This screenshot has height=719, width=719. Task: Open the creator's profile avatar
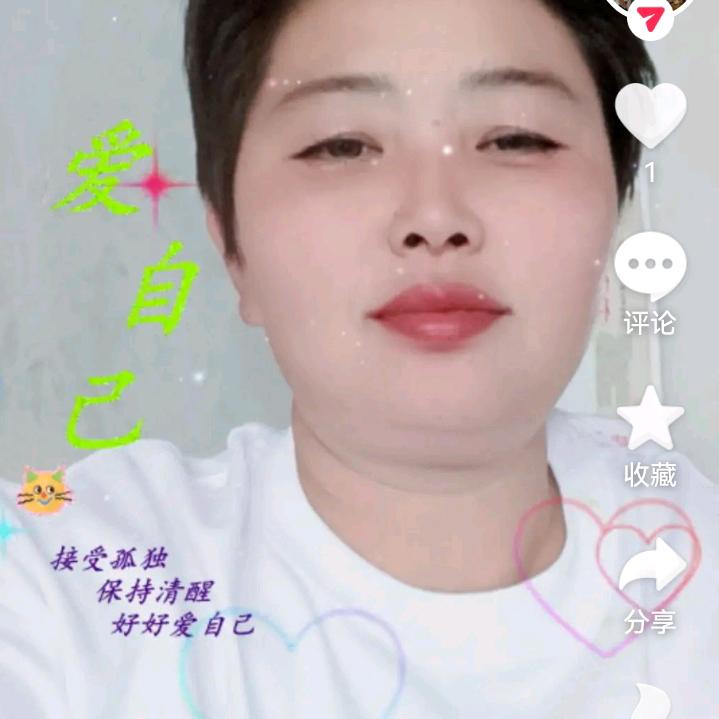[650, 4]
